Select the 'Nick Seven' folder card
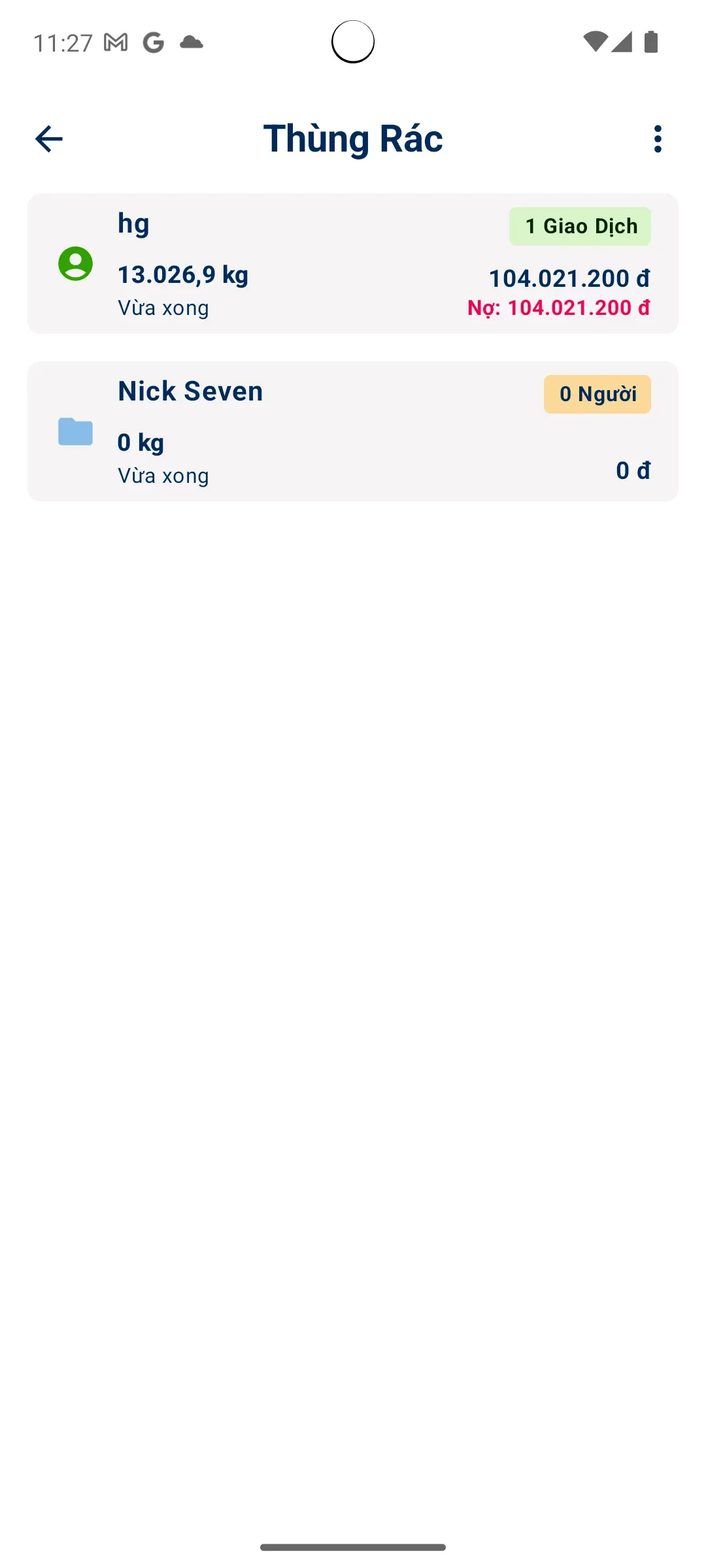 pos(353,431)
